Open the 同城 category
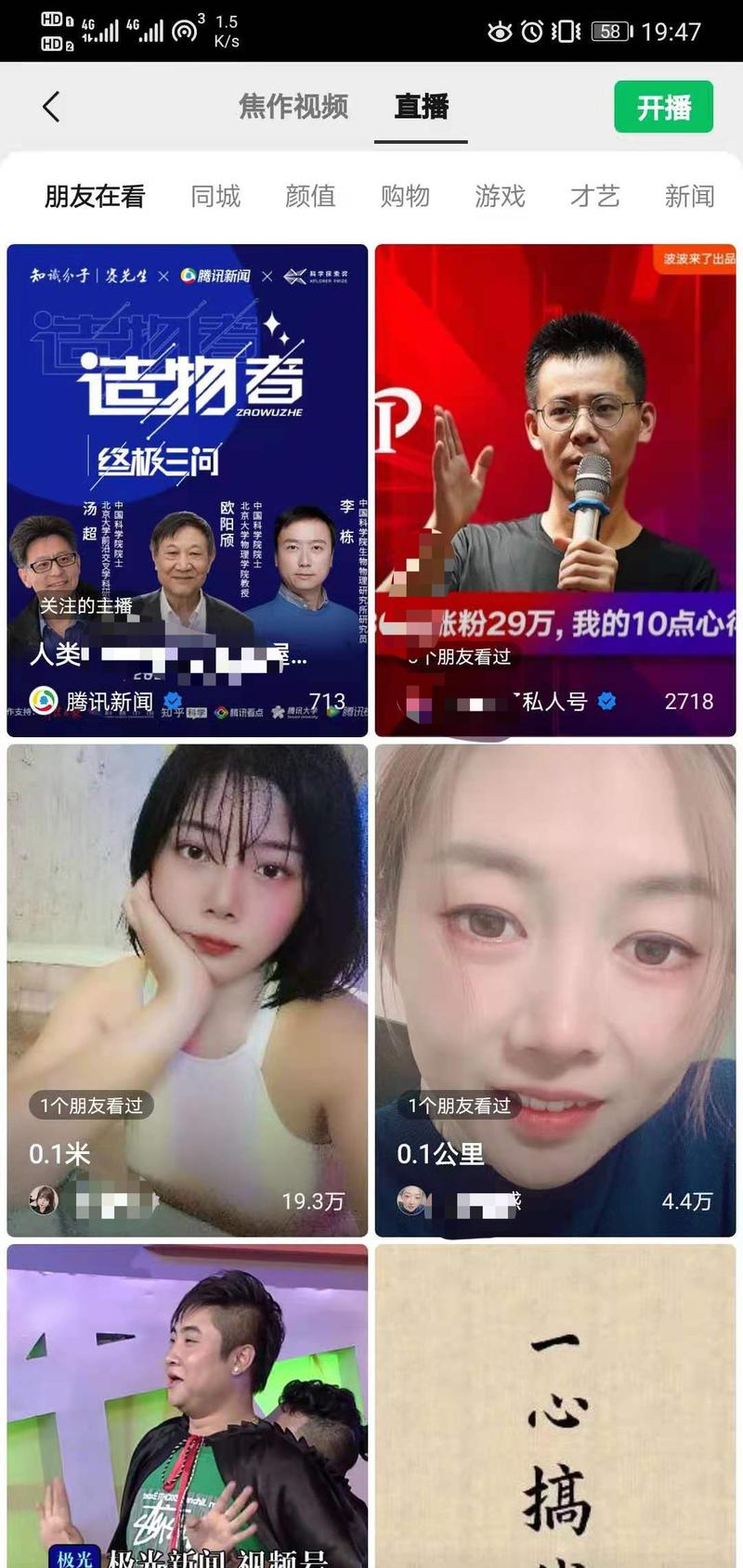The image size is (743, 1568). point(216,196)
